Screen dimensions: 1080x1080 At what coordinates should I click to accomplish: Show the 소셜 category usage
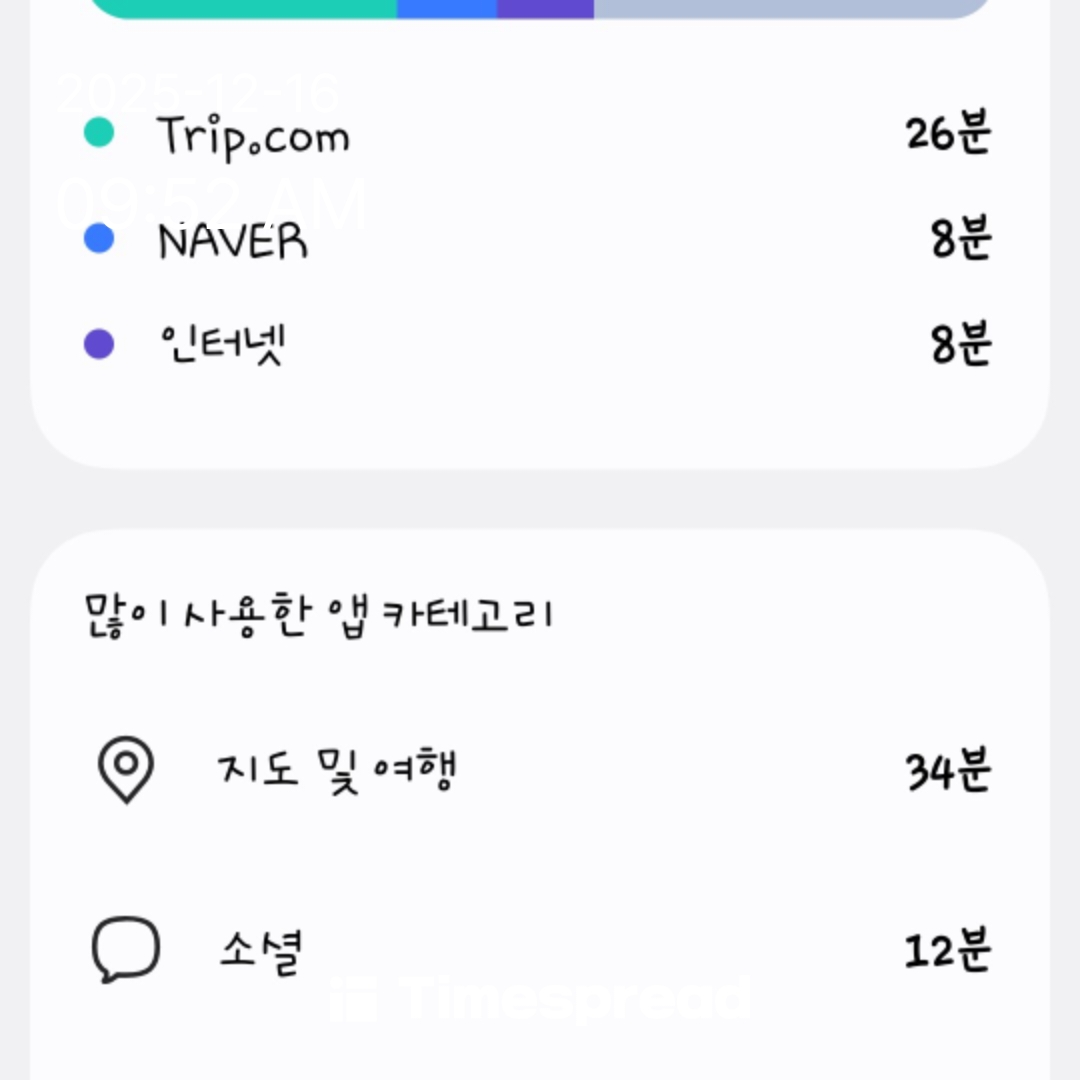click(260, 951)
